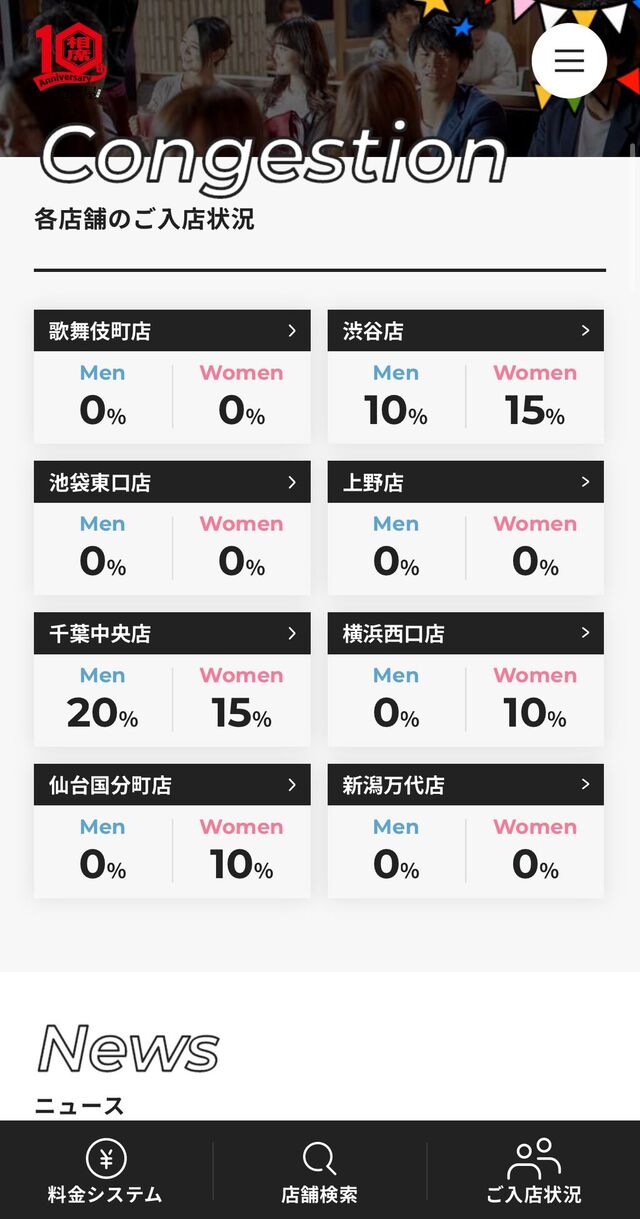Switch to ご入店状況 tab
The height and width of the screenshot is (1219, 640).
click(534, 1171)
